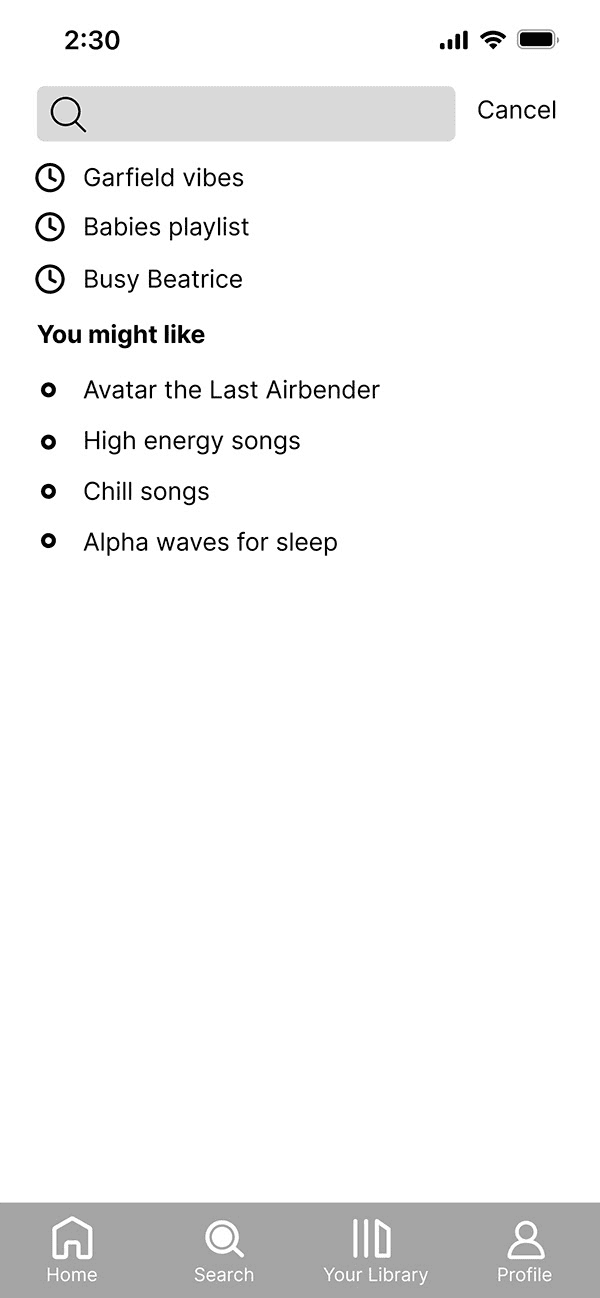Go to the Home tab
Screen dimensions: 600x1298
[x=72, y=1250]
